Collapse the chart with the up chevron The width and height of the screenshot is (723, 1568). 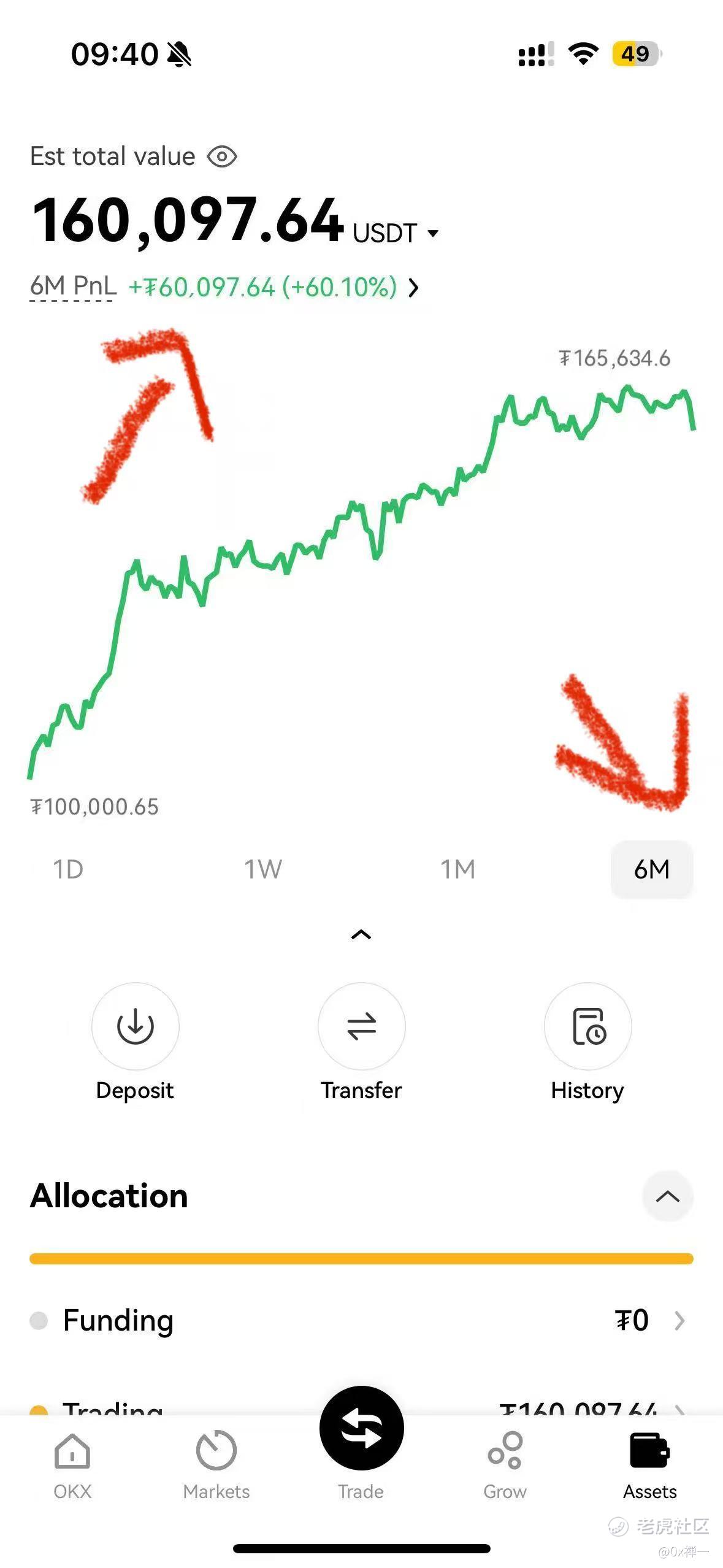point(361,934)
